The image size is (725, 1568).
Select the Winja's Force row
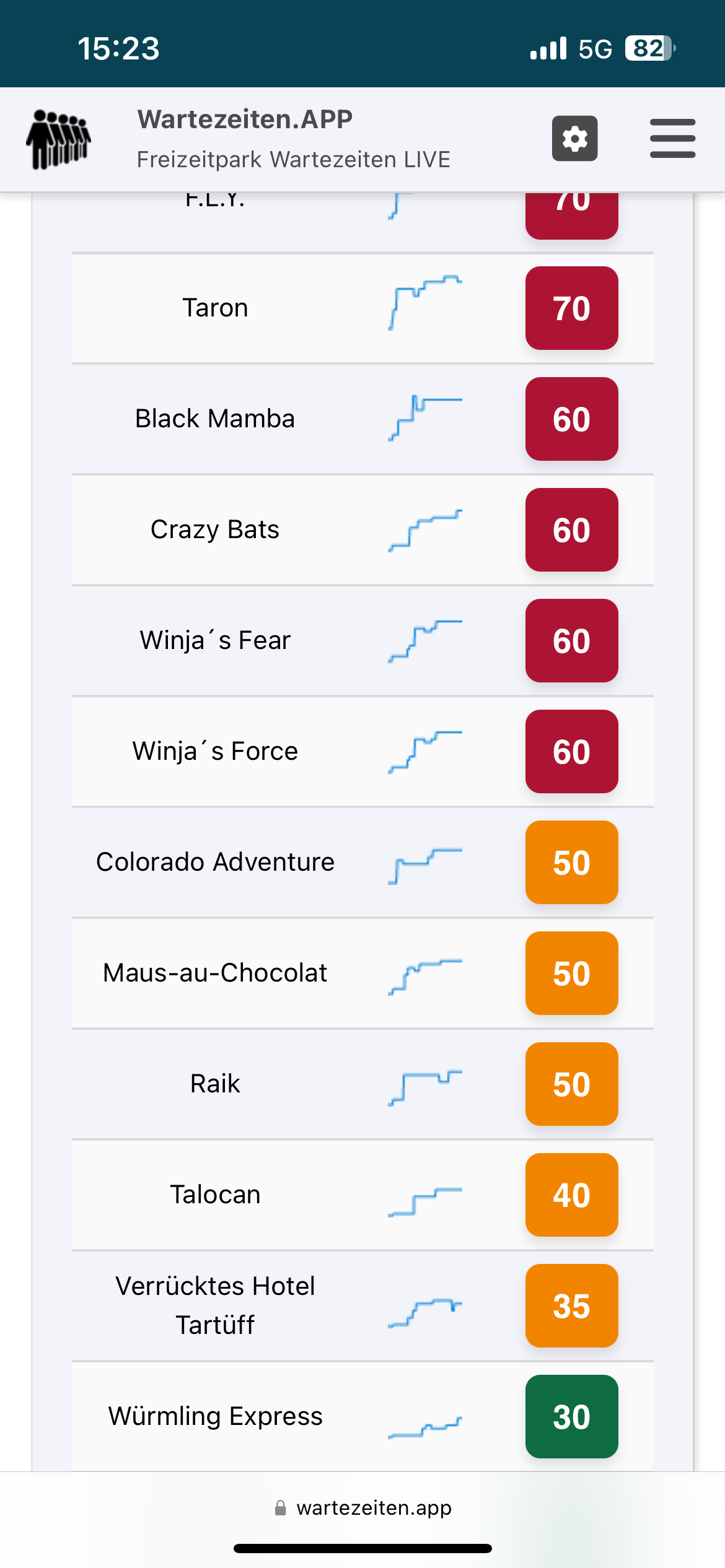[362, 751]
